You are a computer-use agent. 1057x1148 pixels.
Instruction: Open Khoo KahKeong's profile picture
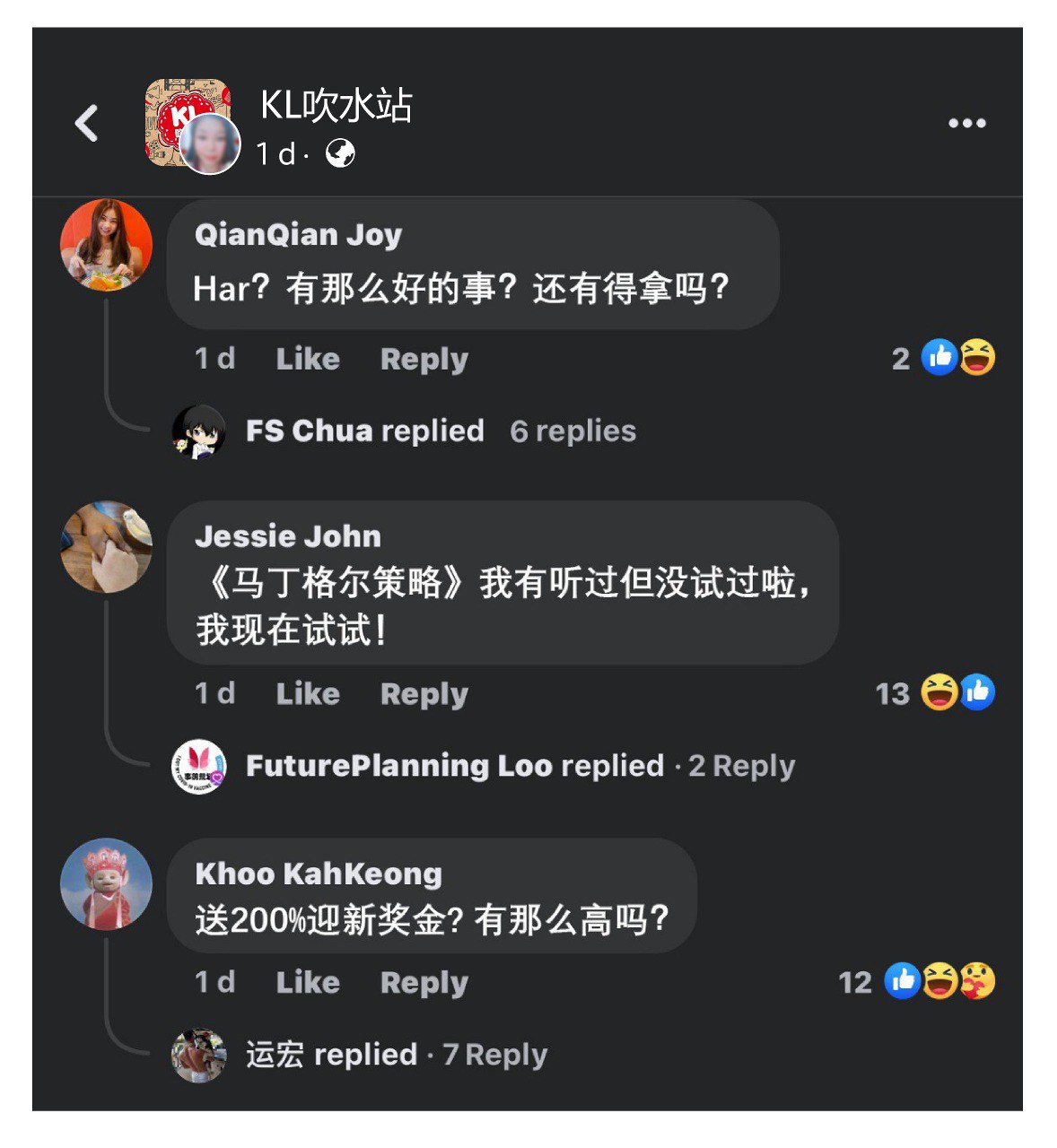pos(106,883)
